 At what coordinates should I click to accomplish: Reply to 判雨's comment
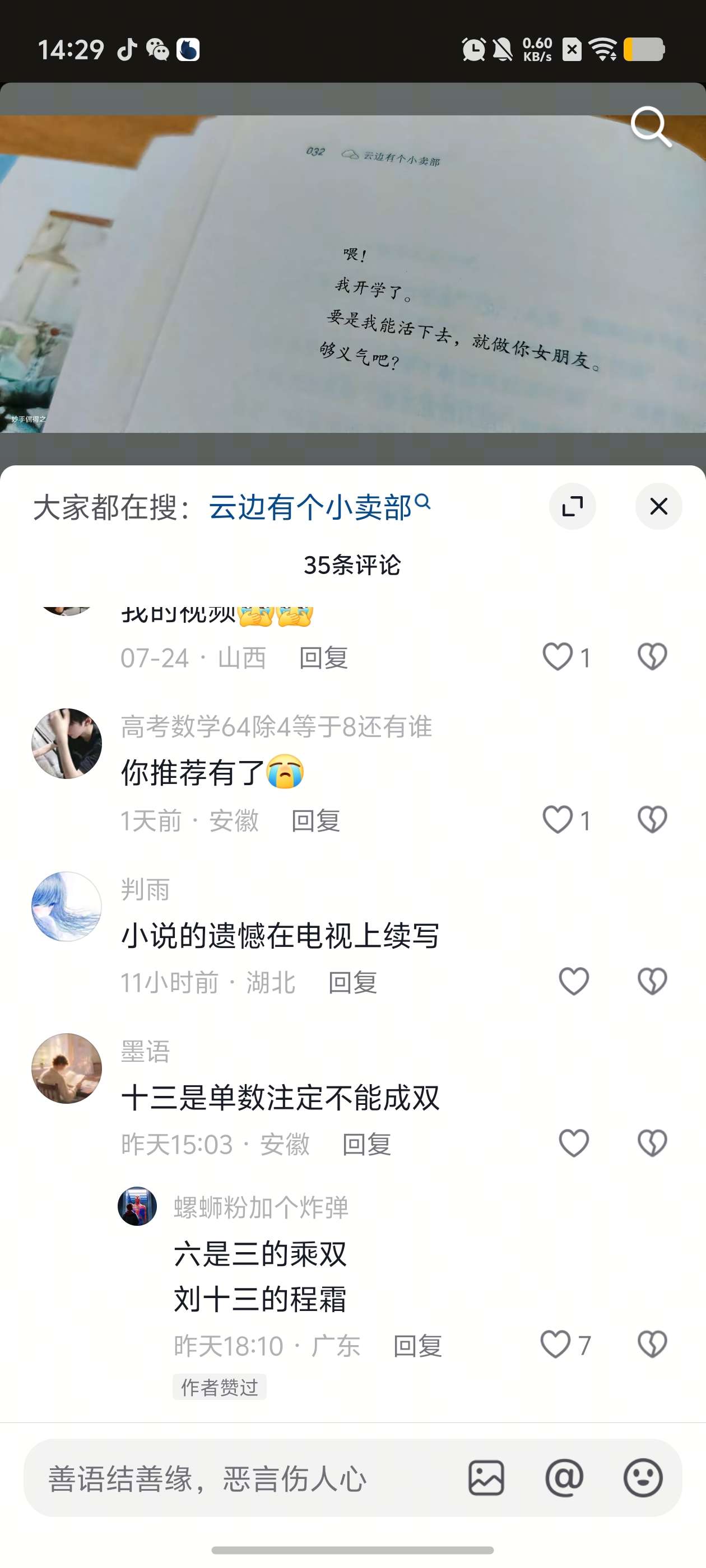[x=352, y=982]
